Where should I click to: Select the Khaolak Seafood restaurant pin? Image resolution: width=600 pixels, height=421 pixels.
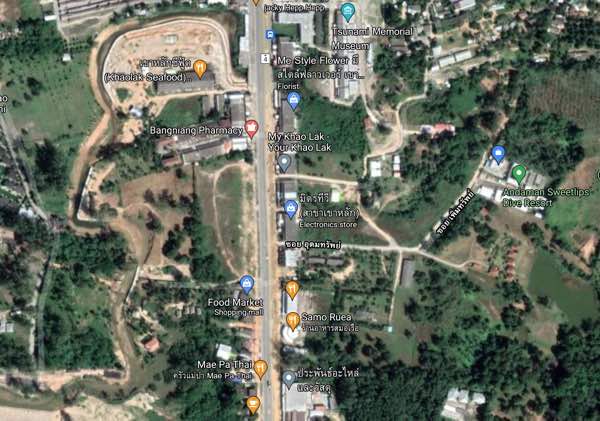200,68
